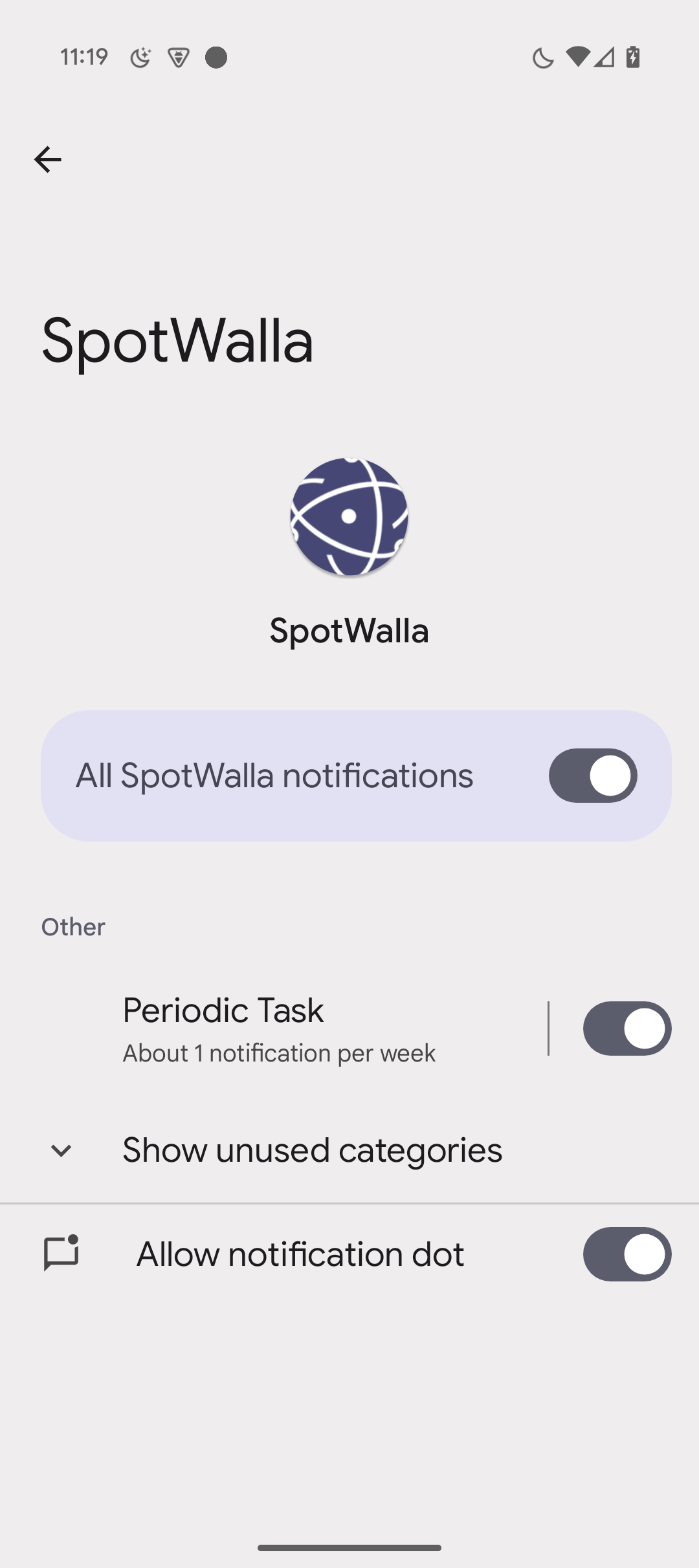Screen dimensions: 699x1568
Task: Turn off Allow notification dot
Action: coord(627,1254)
